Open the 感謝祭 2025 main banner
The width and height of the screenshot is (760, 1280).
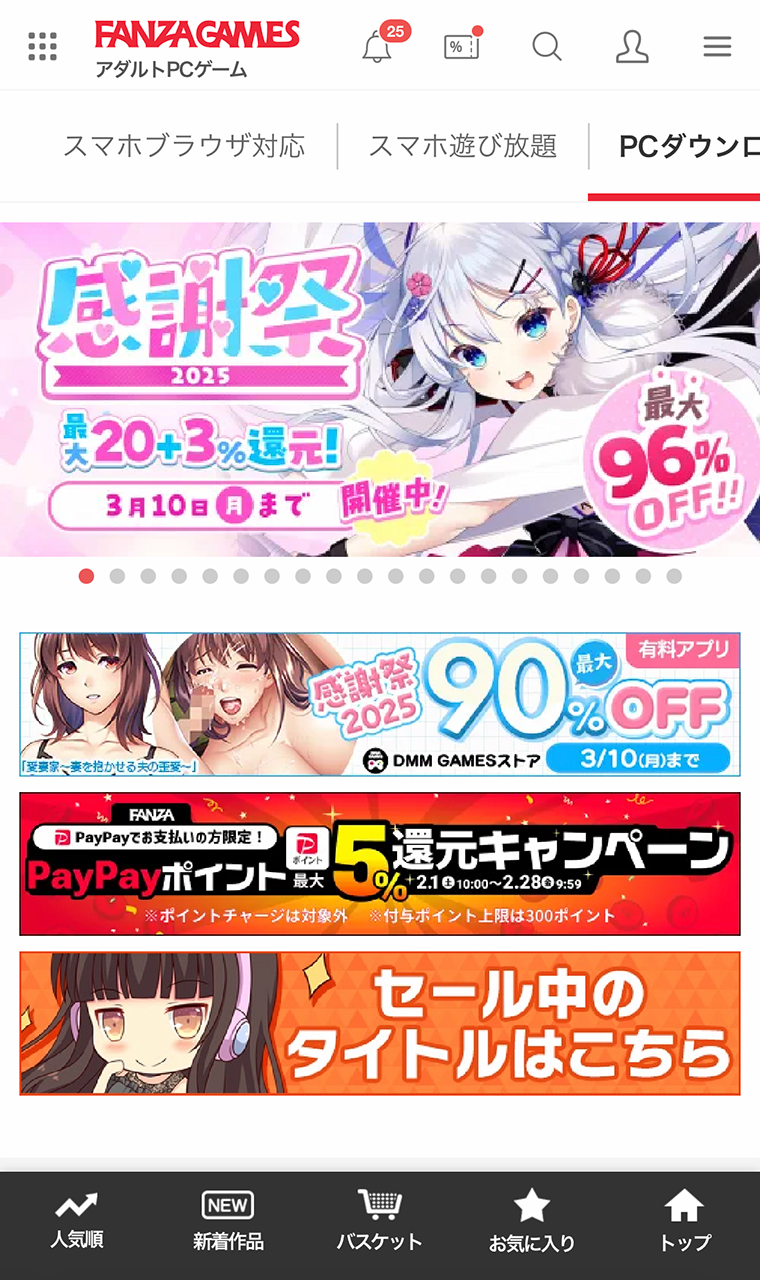(x=380, y=390)
